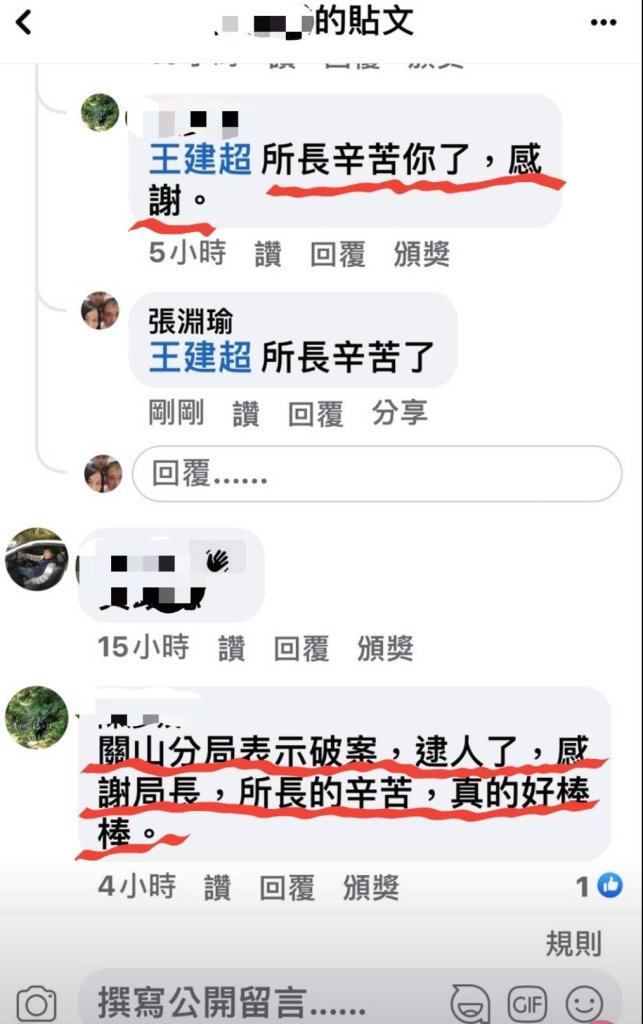Give 頒獎 to the 關山分局 comment
The image size is (643, 1024).
click(371, 886)
